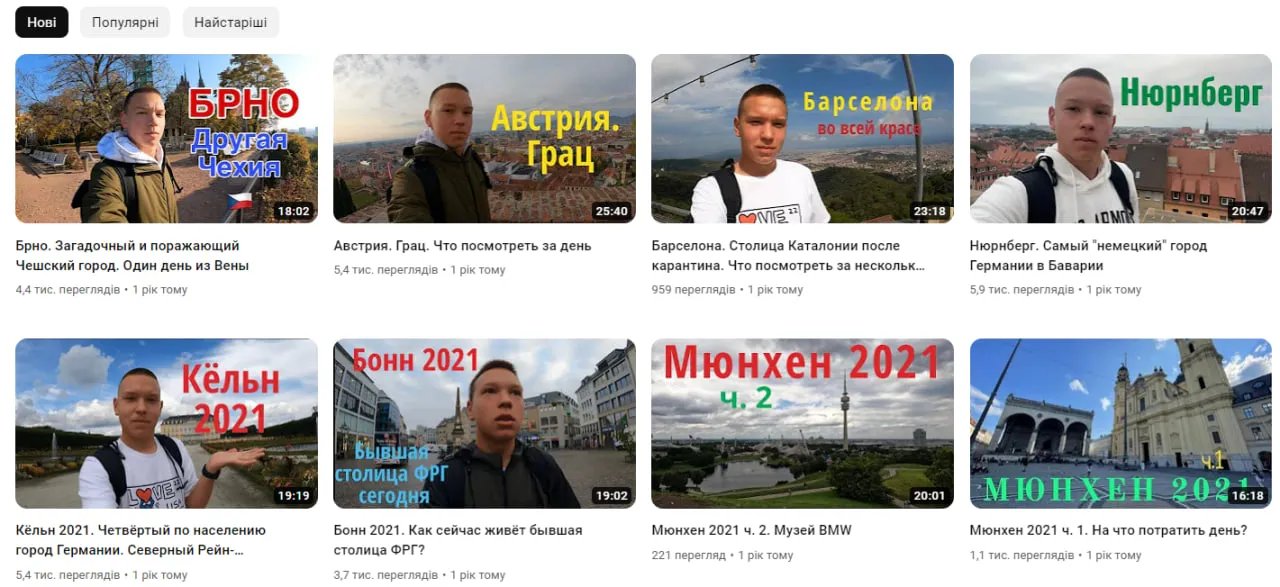Watch the Нюрнберг video
This screenshot has height=587, width=1280.
point(1120,138)
